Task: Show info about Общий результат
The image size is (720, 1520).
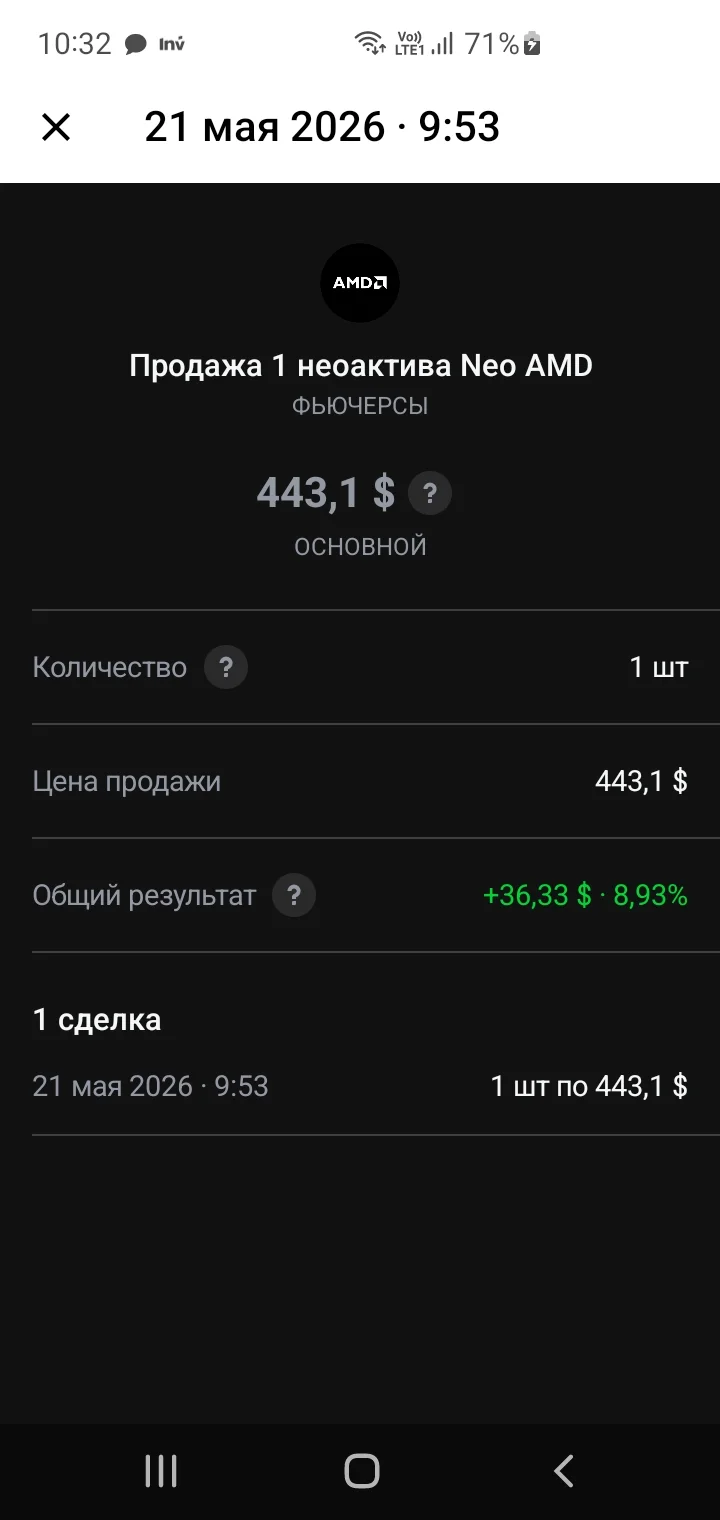Action: (x=294, y=895)
